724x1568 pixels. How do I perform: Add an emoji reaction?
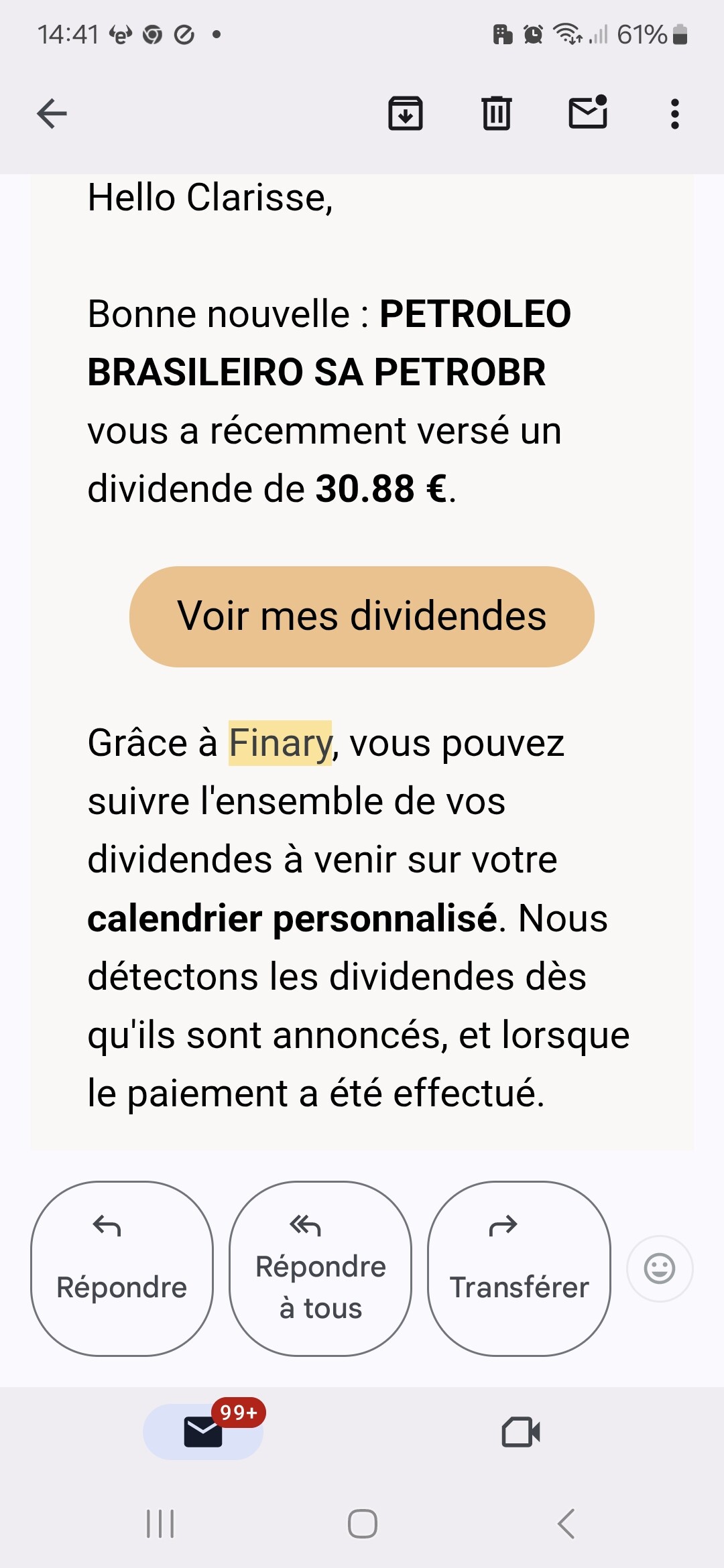660,1268
